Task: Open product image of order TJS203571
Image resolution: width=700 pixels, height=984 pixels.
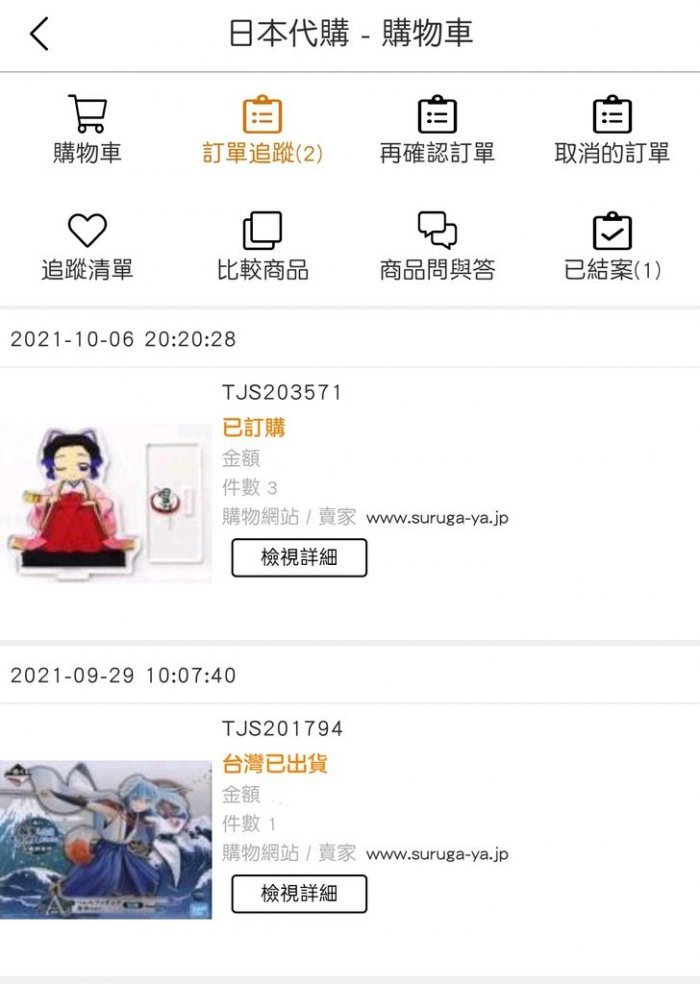Action: click(x=106, y=504)
